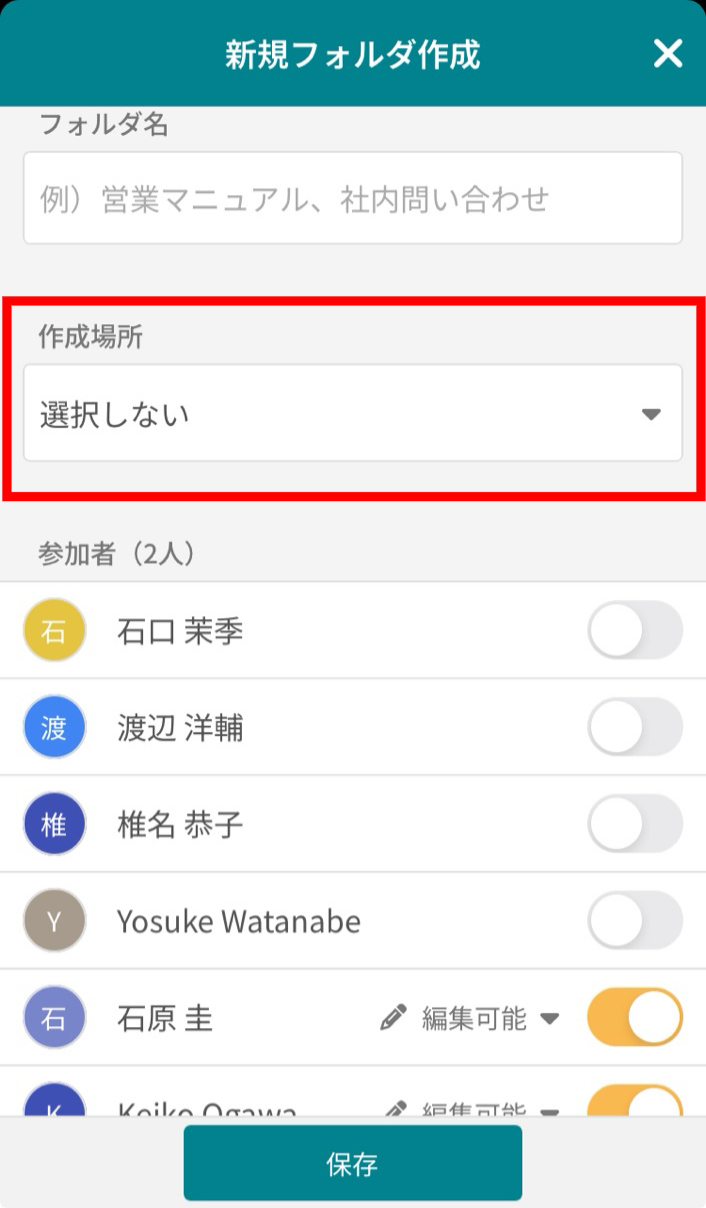Tap the 保存 button

[352, 1163]
